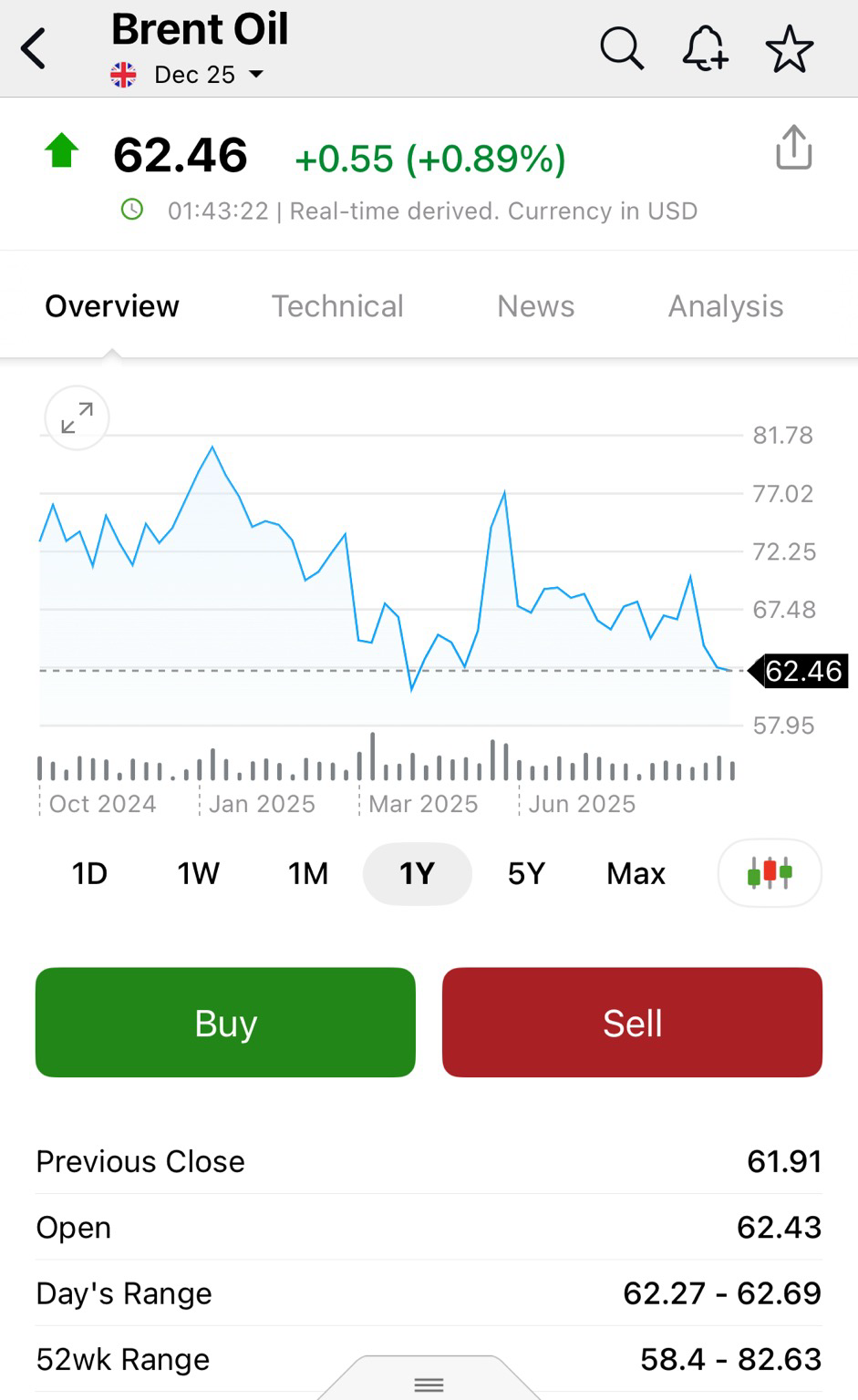The width and height of the screenshot is (858, 1400).
Task: Open the Dec 25 contract dropdown
Action: [208, 75]
